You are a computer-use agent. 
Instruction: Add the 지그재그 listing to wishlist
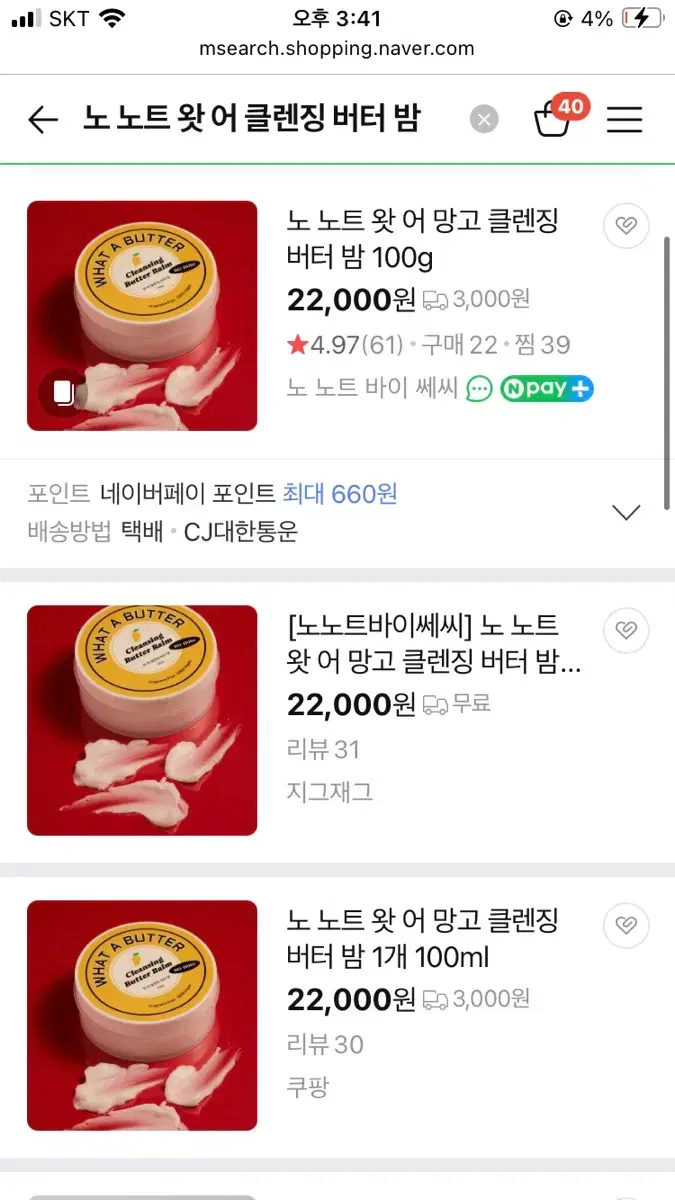tap(626, 630)
